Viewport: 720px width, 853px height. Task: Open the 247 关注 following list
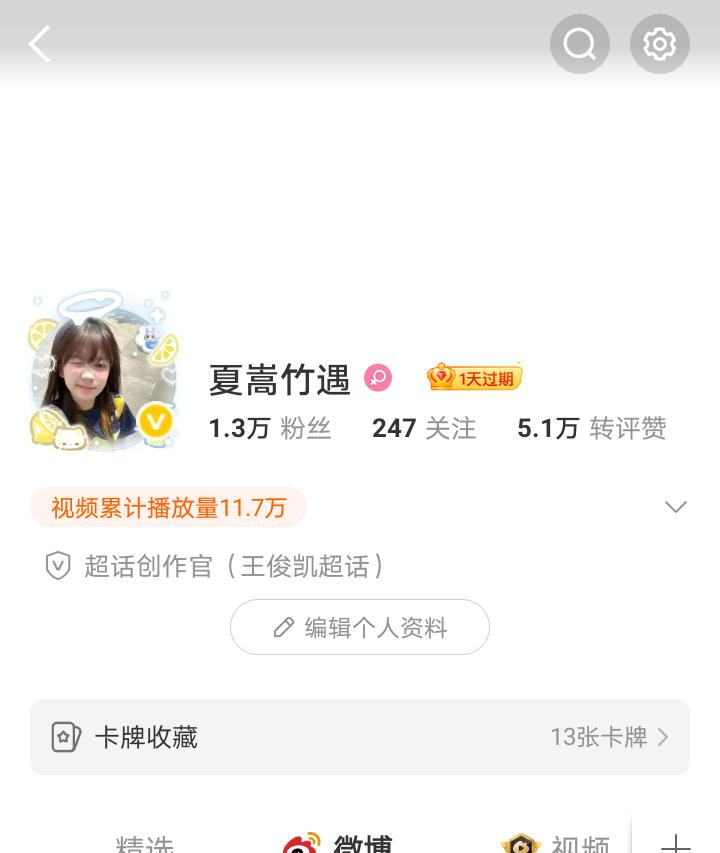click(x=424, y=428)
